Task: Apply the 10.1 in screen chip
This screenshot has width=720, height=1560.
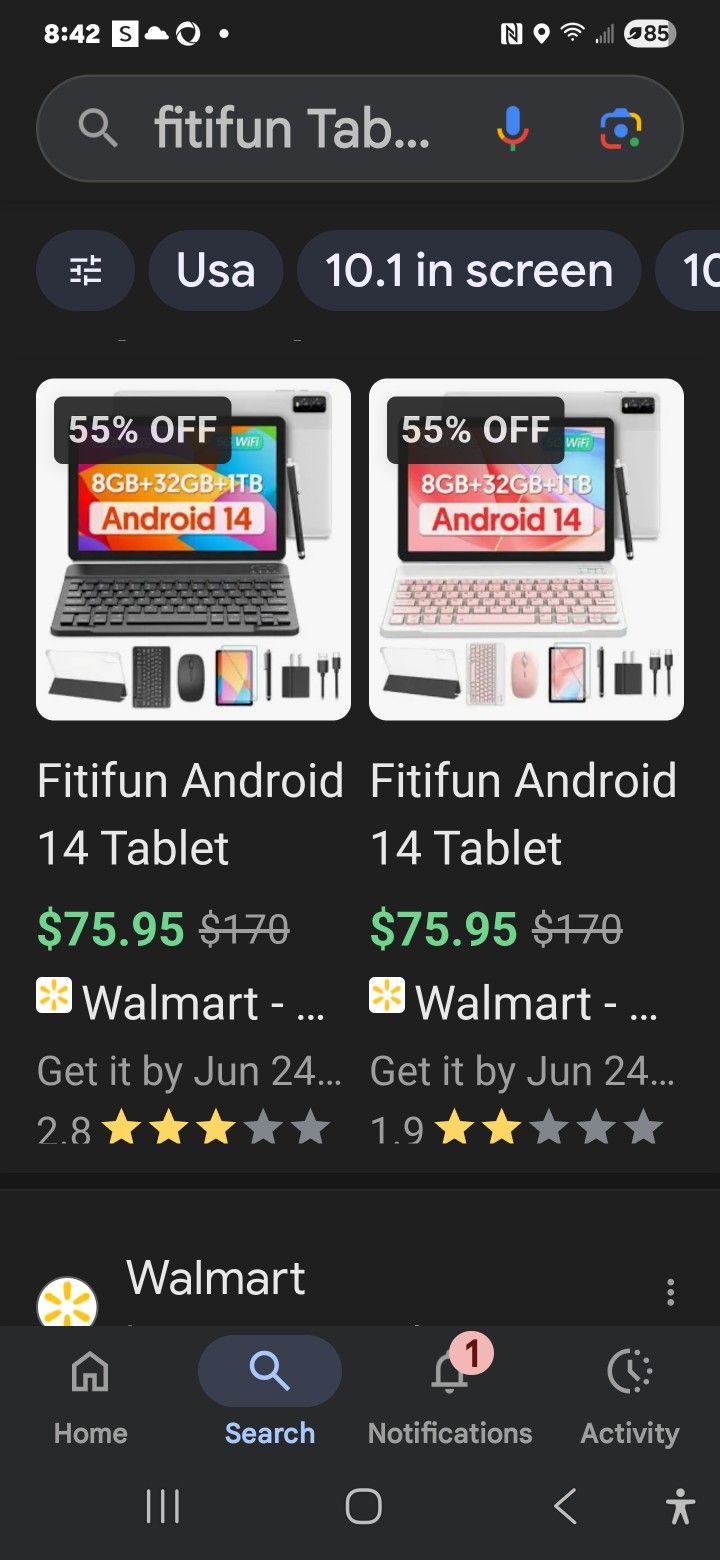Action: pos(468,270)
